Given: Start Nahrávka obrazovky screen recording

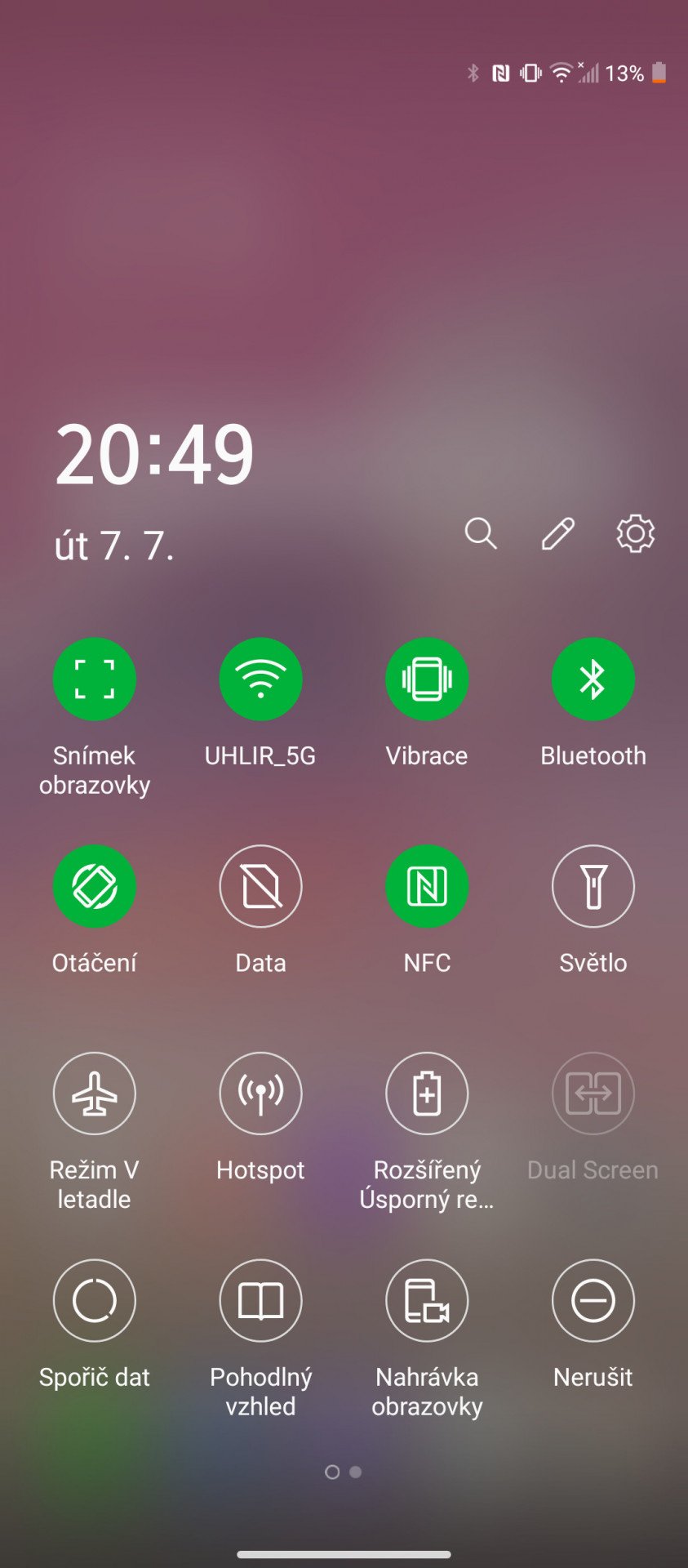Looking at the screenshot, I should pyautogui.click(x=427, y=1301).
